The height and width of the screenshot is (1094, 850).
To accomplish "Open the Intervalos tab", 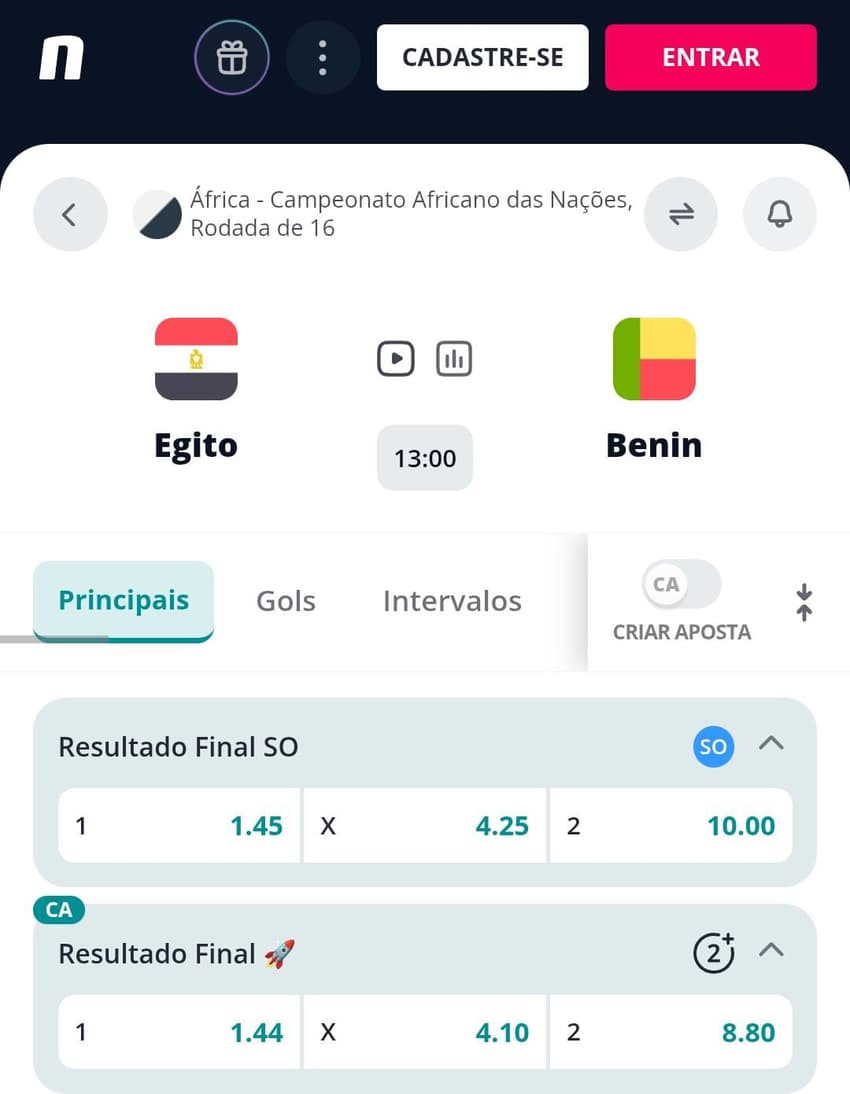I will click(x=451, y=601).
